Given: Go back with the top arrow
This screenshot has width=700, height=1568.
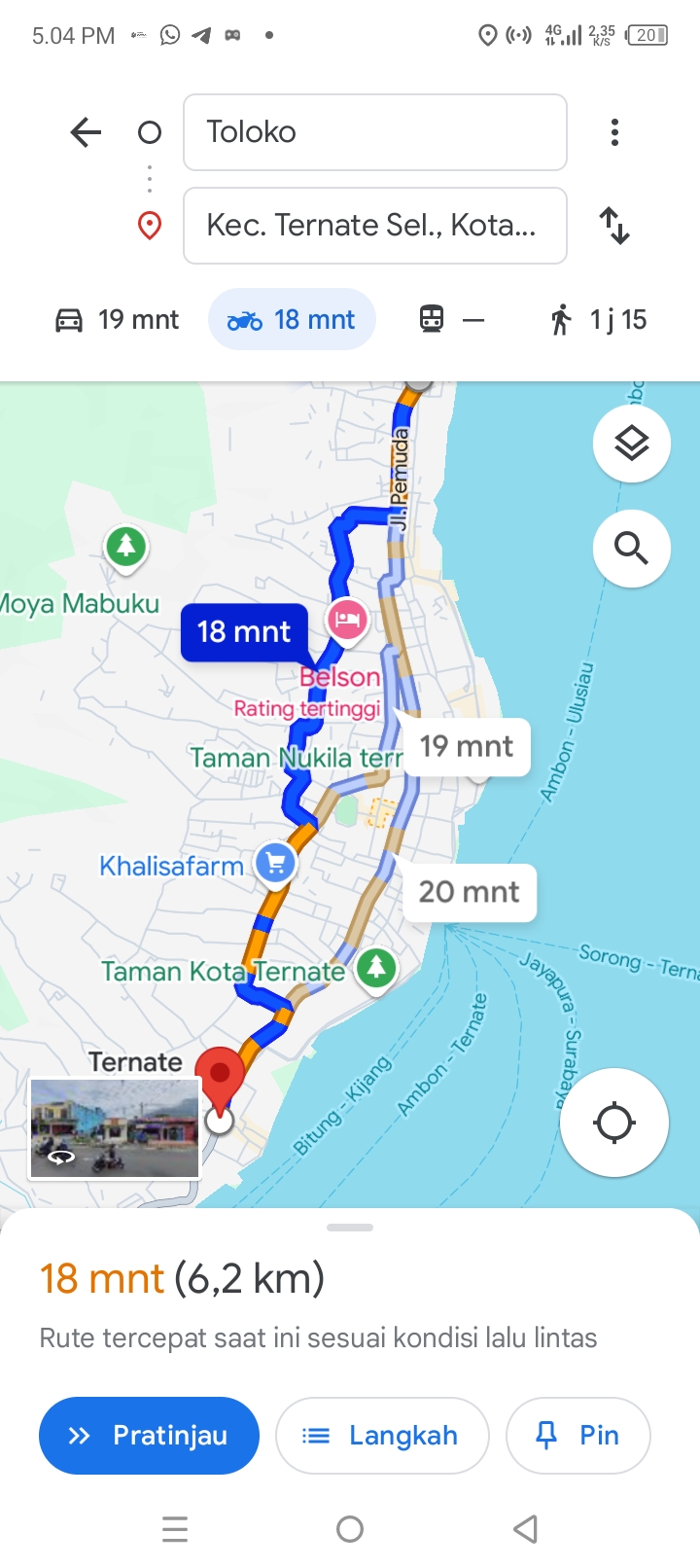Looking at the screenshot, I should [x=86, y=132].
